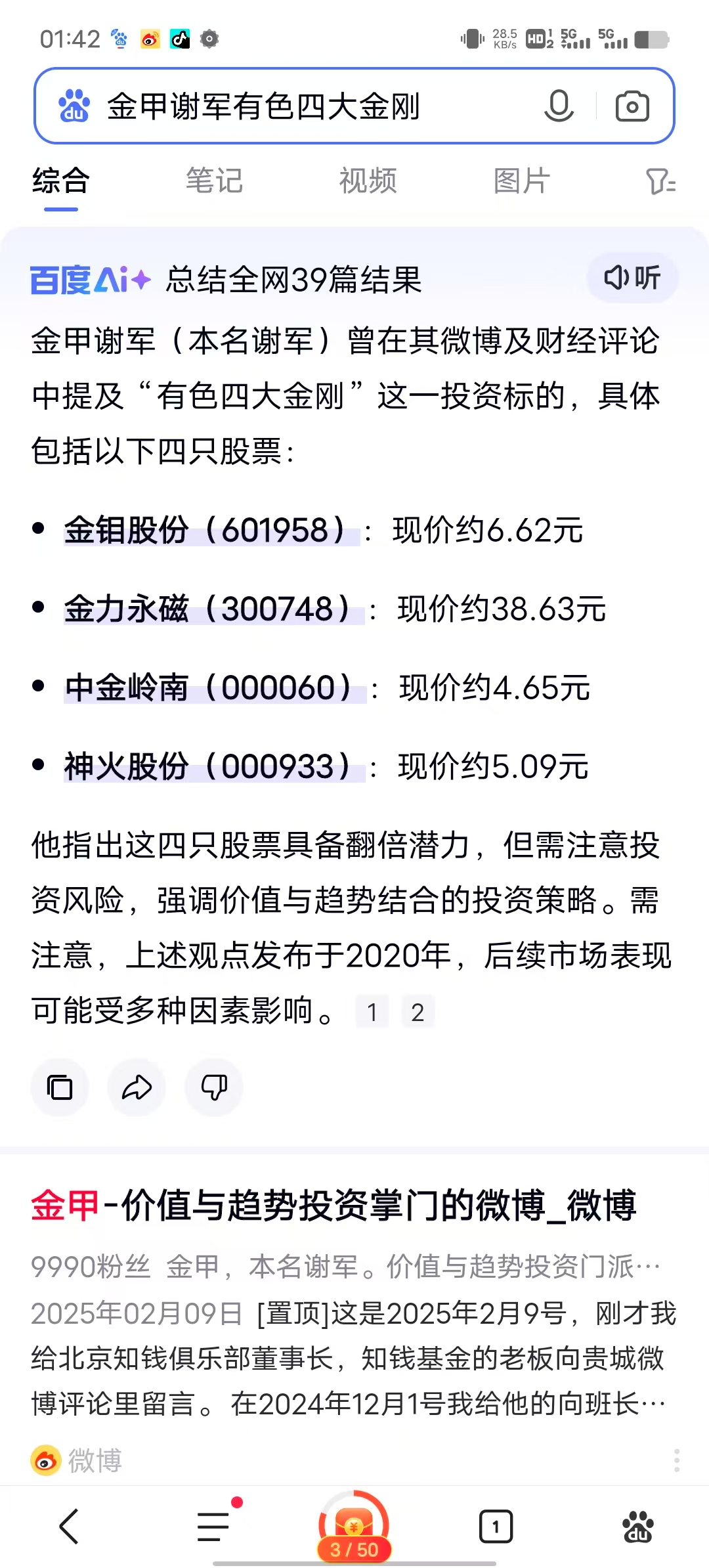Switch to the 图片 tab

pyautogui.click(x=522, y=181)
